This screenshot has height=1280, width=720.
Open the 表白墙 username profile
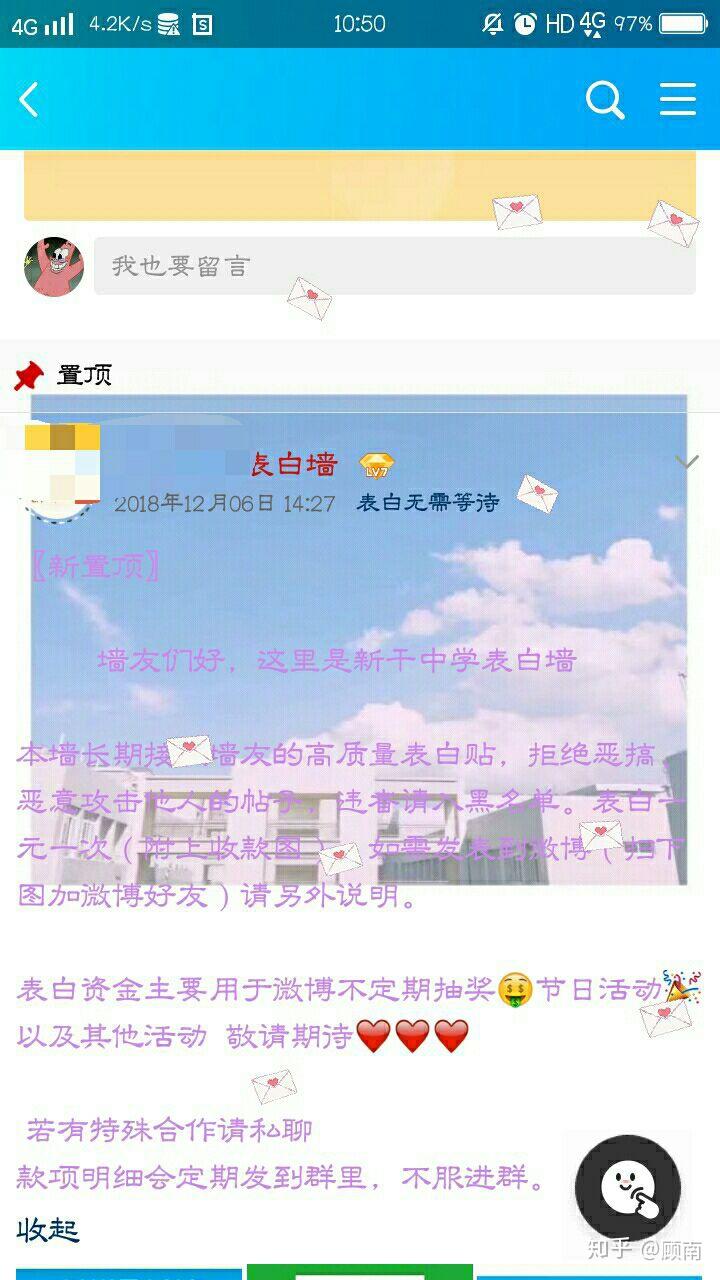click(294, 464)
